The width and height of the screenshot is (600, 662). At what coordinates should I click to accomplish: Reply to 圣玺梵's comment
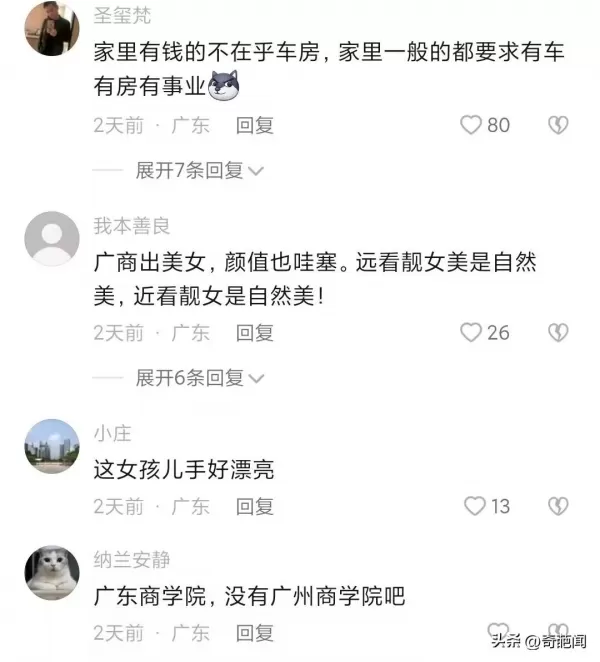click(255, 126)
